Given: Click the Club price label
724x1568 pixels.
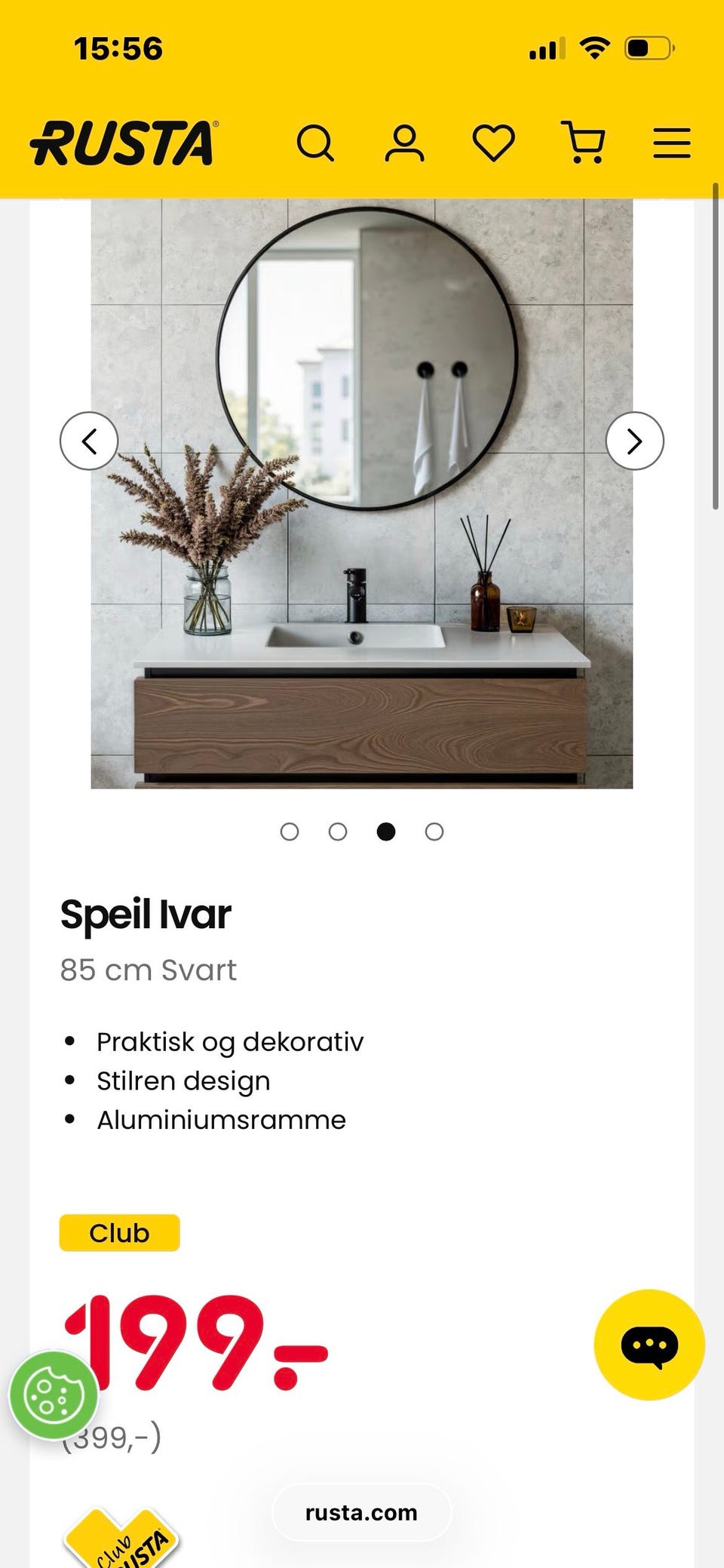Looking at the screenshot, I should 118,1233.
